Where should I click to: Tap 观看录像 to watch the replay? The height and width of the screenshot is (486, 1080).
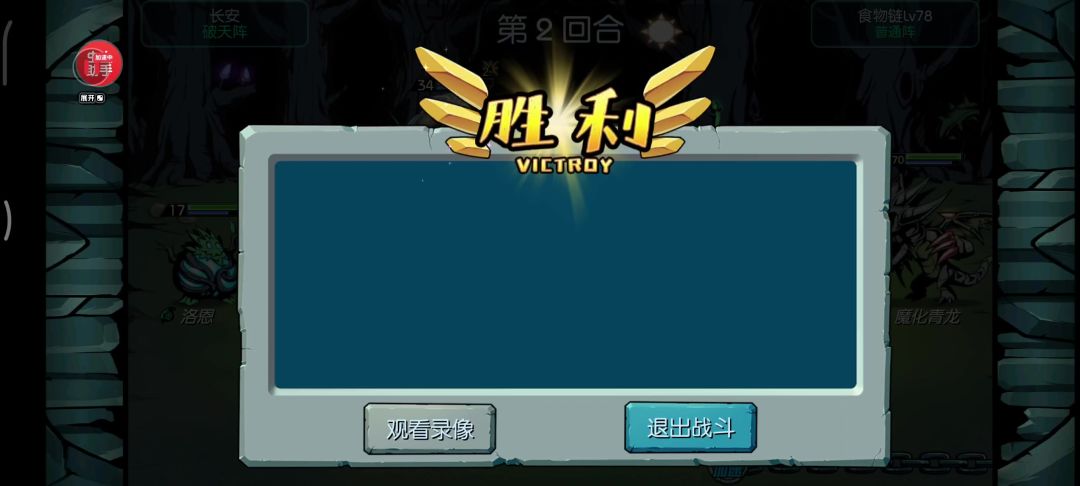[x=430, y=429]
